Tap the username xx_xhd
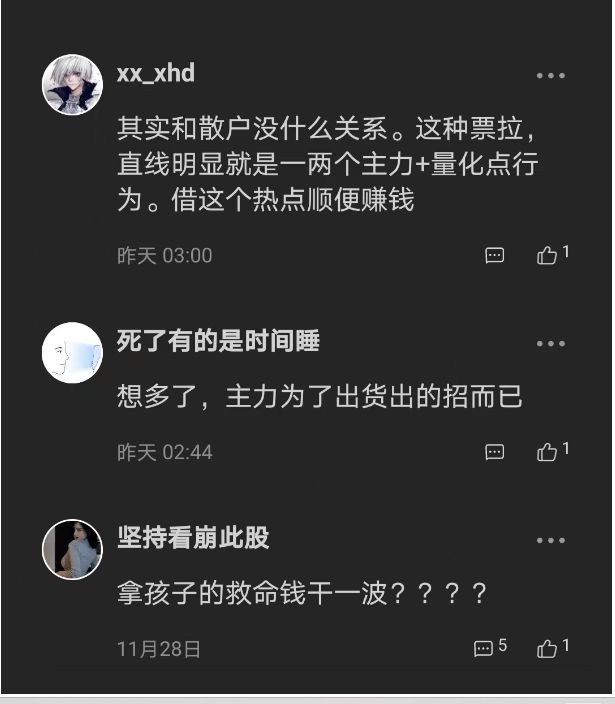 tap(156, 74)
